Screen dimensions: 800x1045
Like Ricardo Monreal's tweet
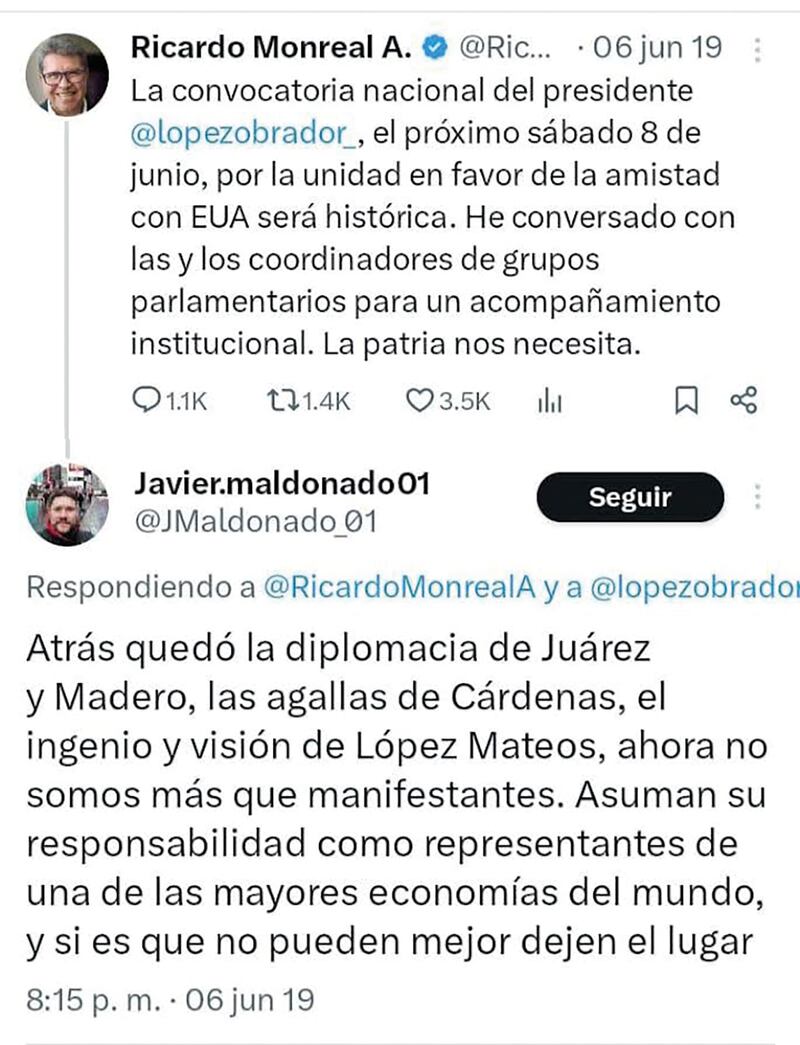[418, 401]
